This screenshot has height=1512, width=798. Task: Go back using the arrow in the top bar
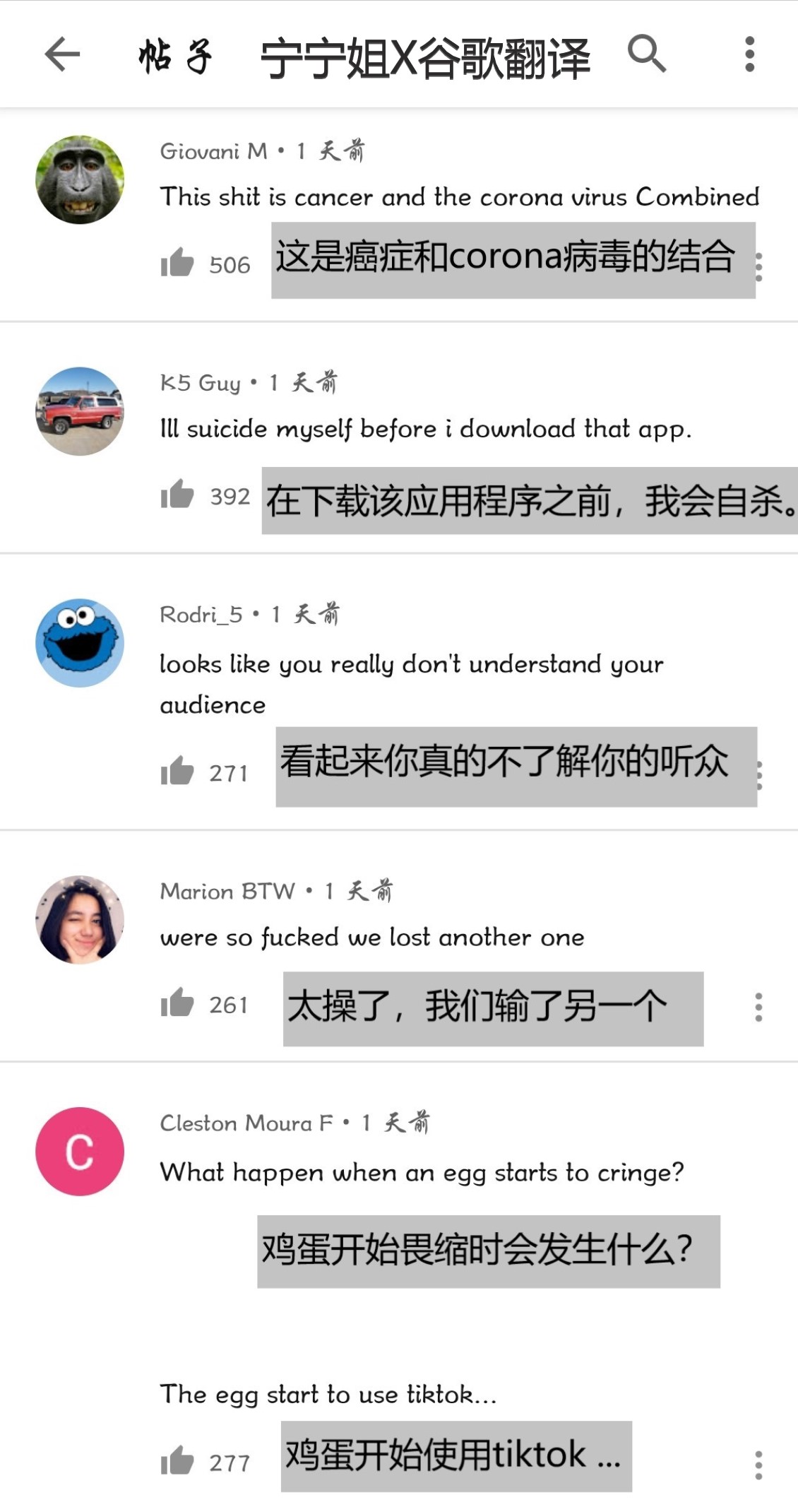(62, 54)
